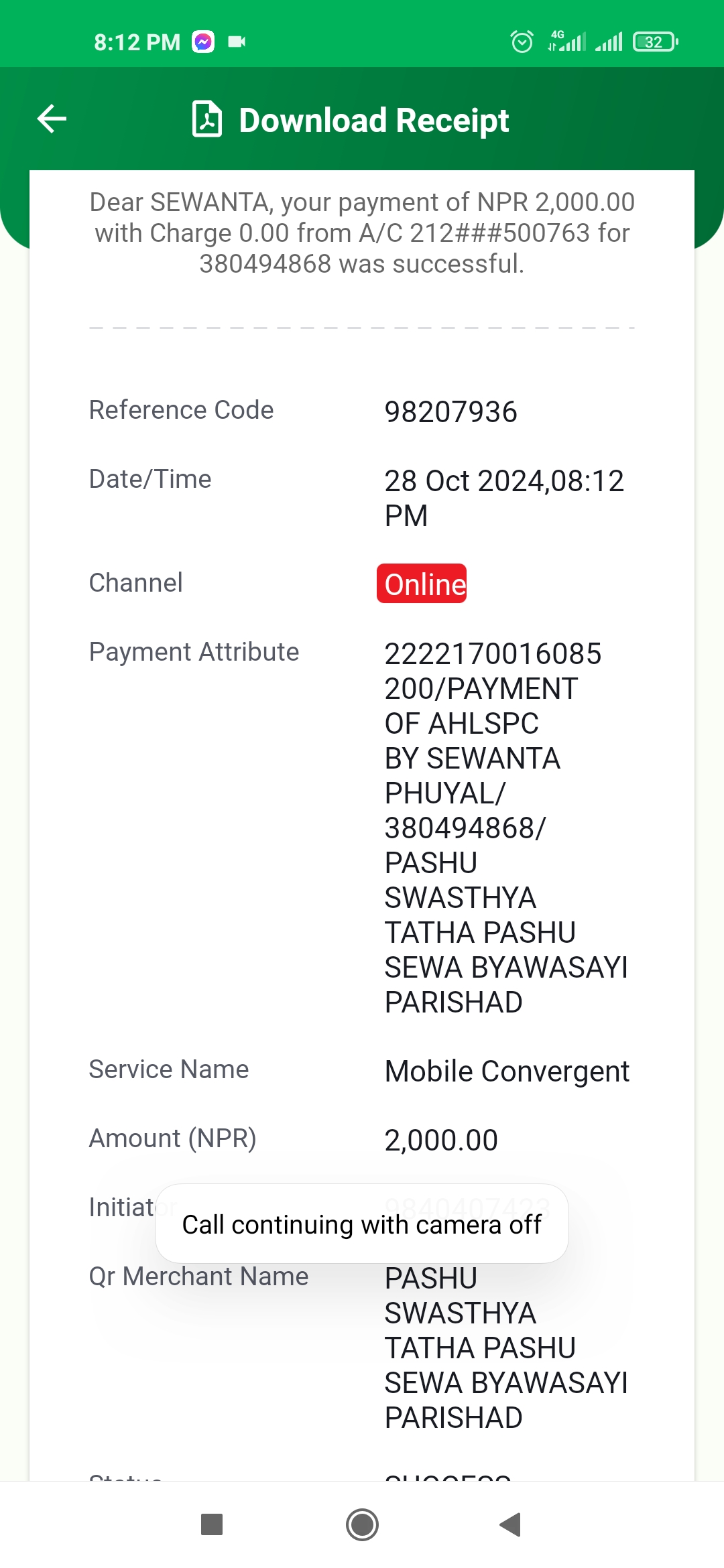Go back using the header arrow
This screenshot has width=724, height=1568.
pyautogui.click(x=52, y=119)
